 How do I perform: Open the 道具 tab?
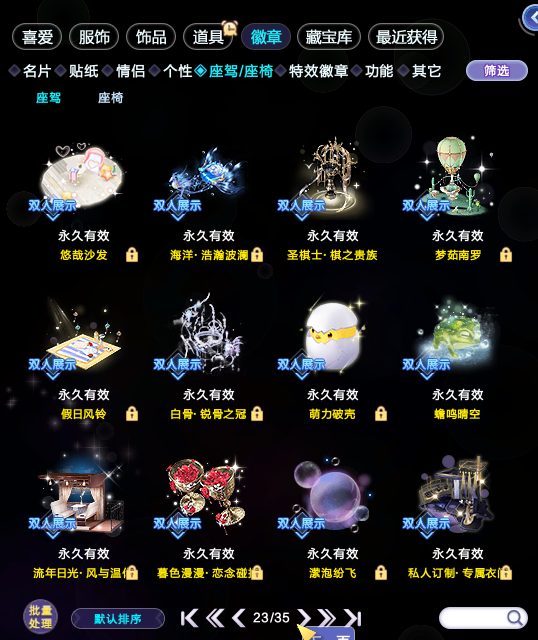[x=209, y=37]
